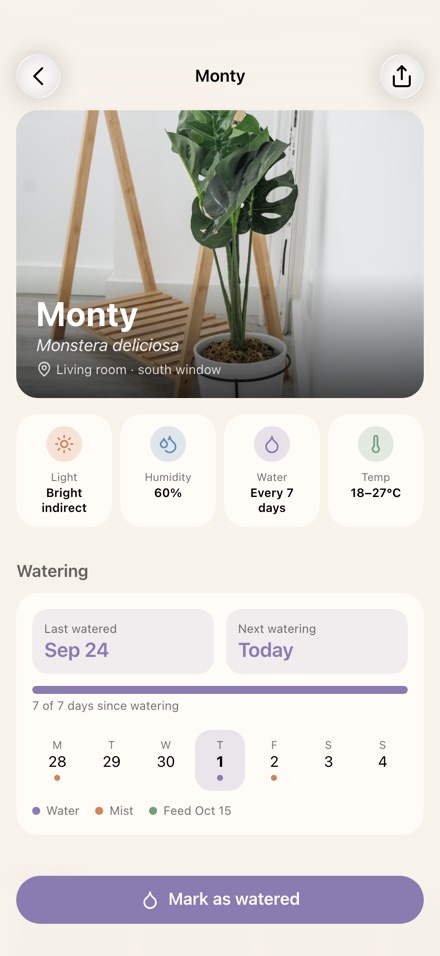
Task: Open the Light care card
Action: 64,470
